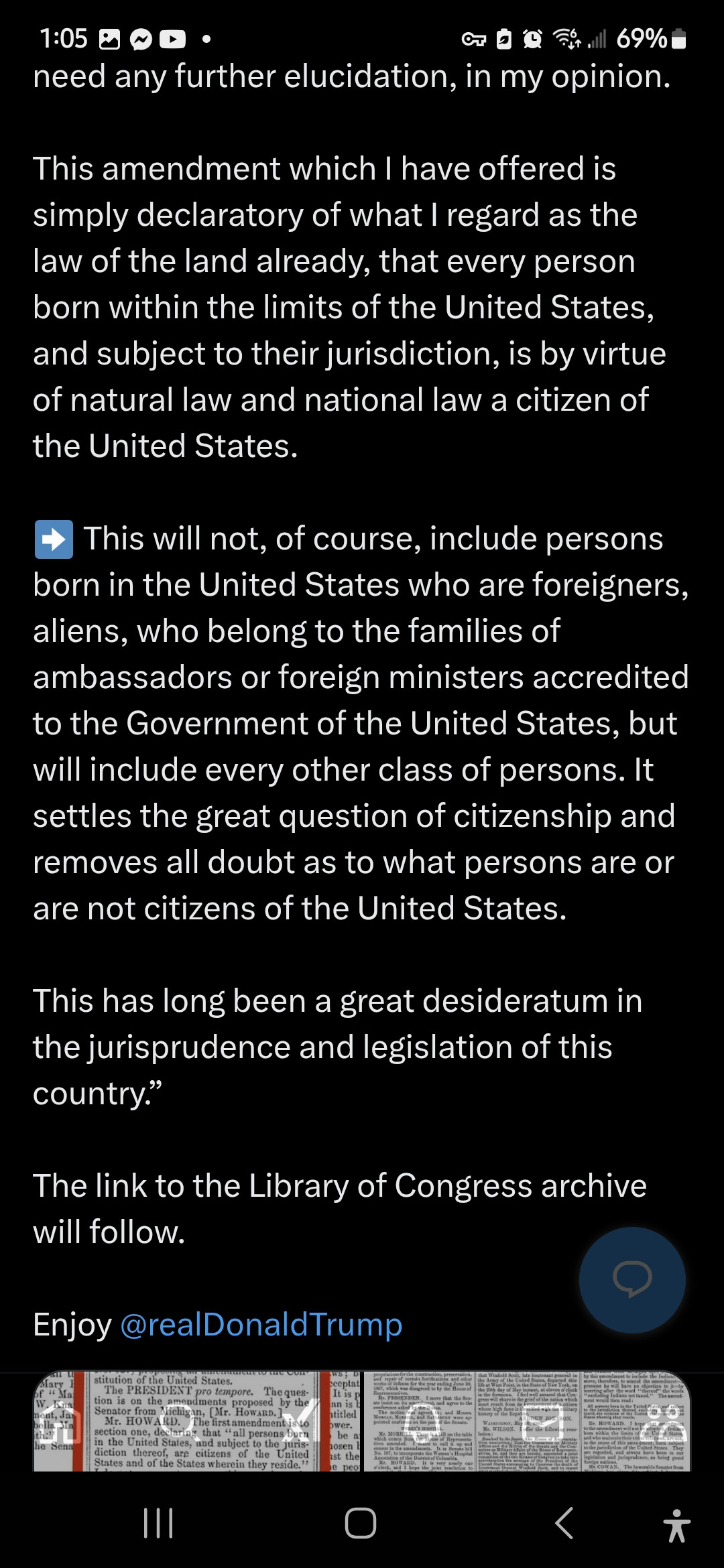Open recent apps from navigation bar
This screenshot has height=1568, width=724.
[159, 1523]
